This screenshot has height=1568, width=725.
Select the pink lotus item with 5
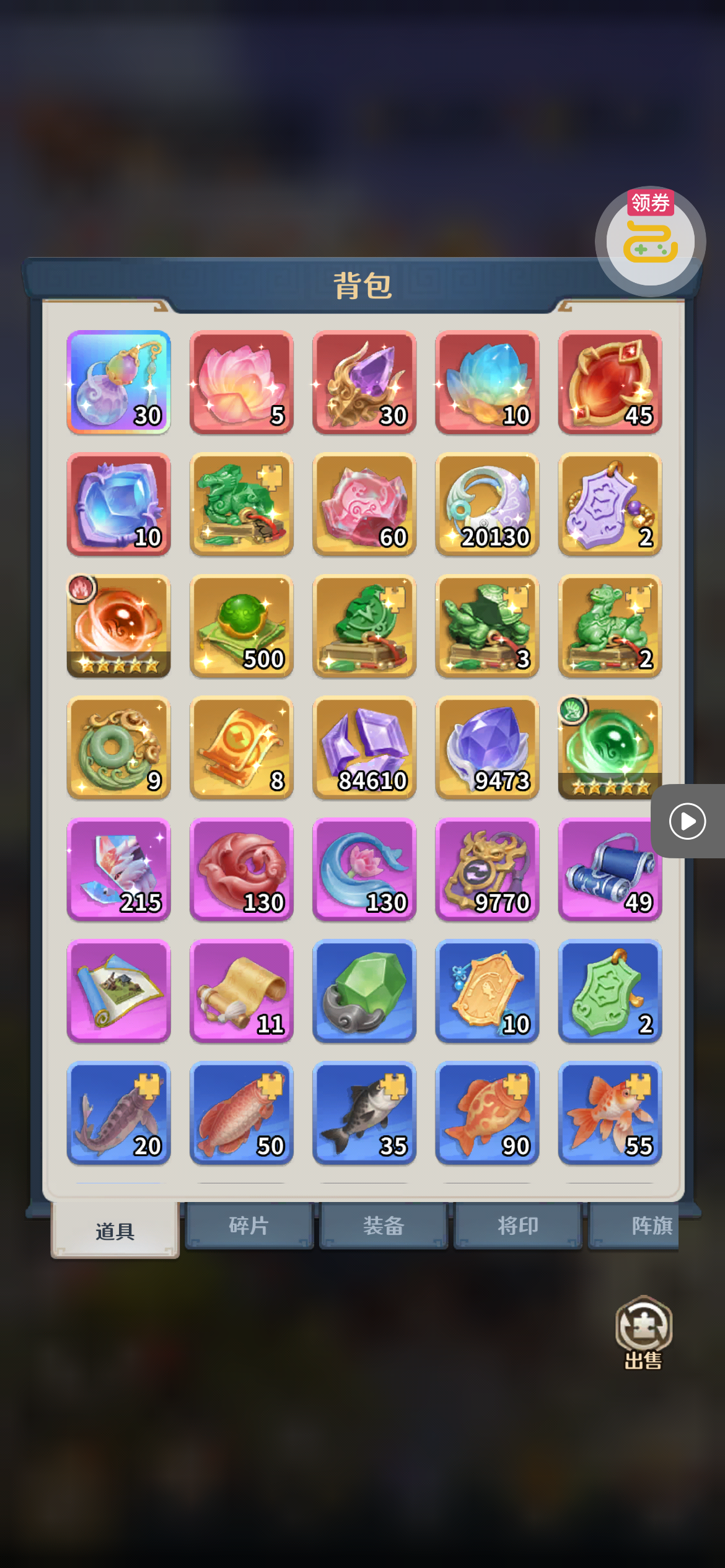tap(242, 382)
